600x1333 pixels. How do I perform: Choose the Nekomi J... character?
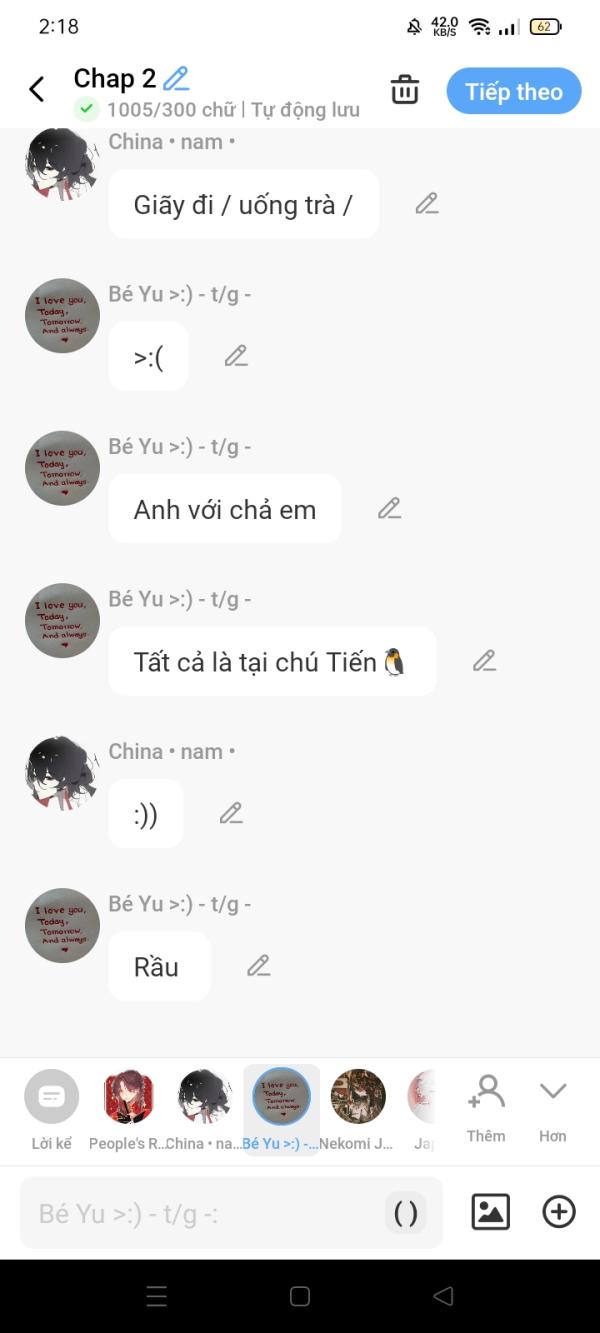[358, 1109]
